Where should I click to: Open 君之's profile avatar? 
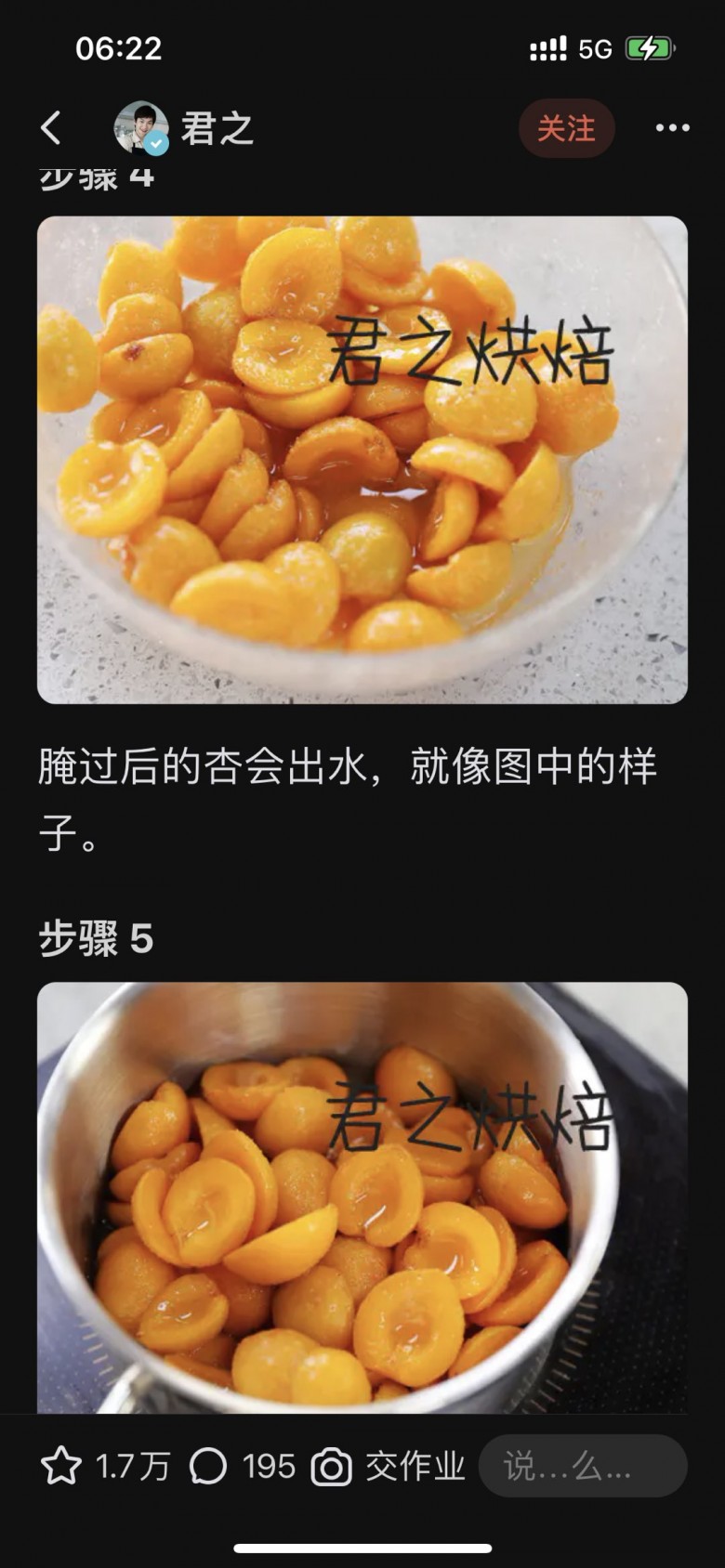pos(140,128)
